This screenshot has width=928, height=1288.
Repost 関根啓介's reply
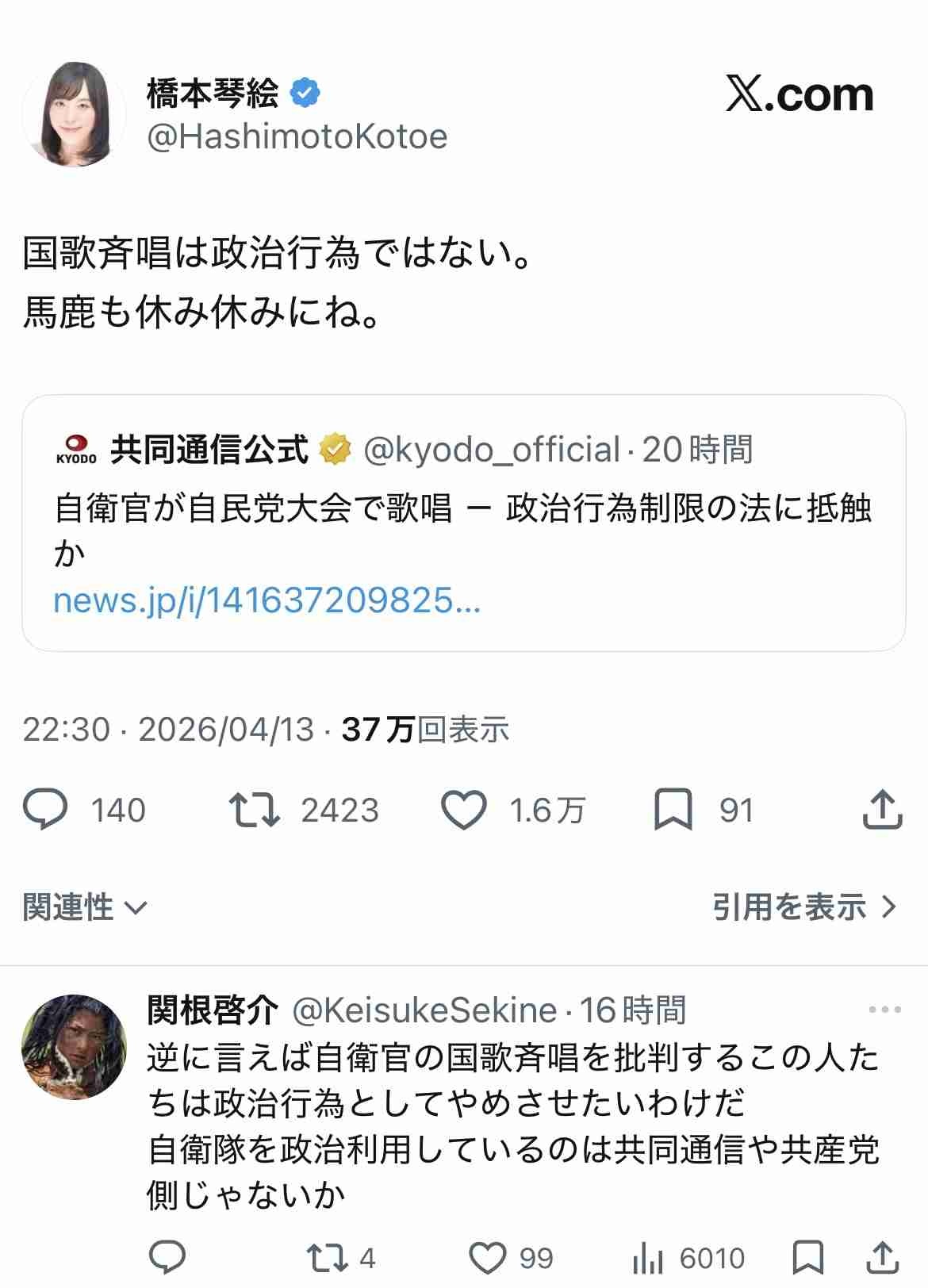(x=327, y=1258)
